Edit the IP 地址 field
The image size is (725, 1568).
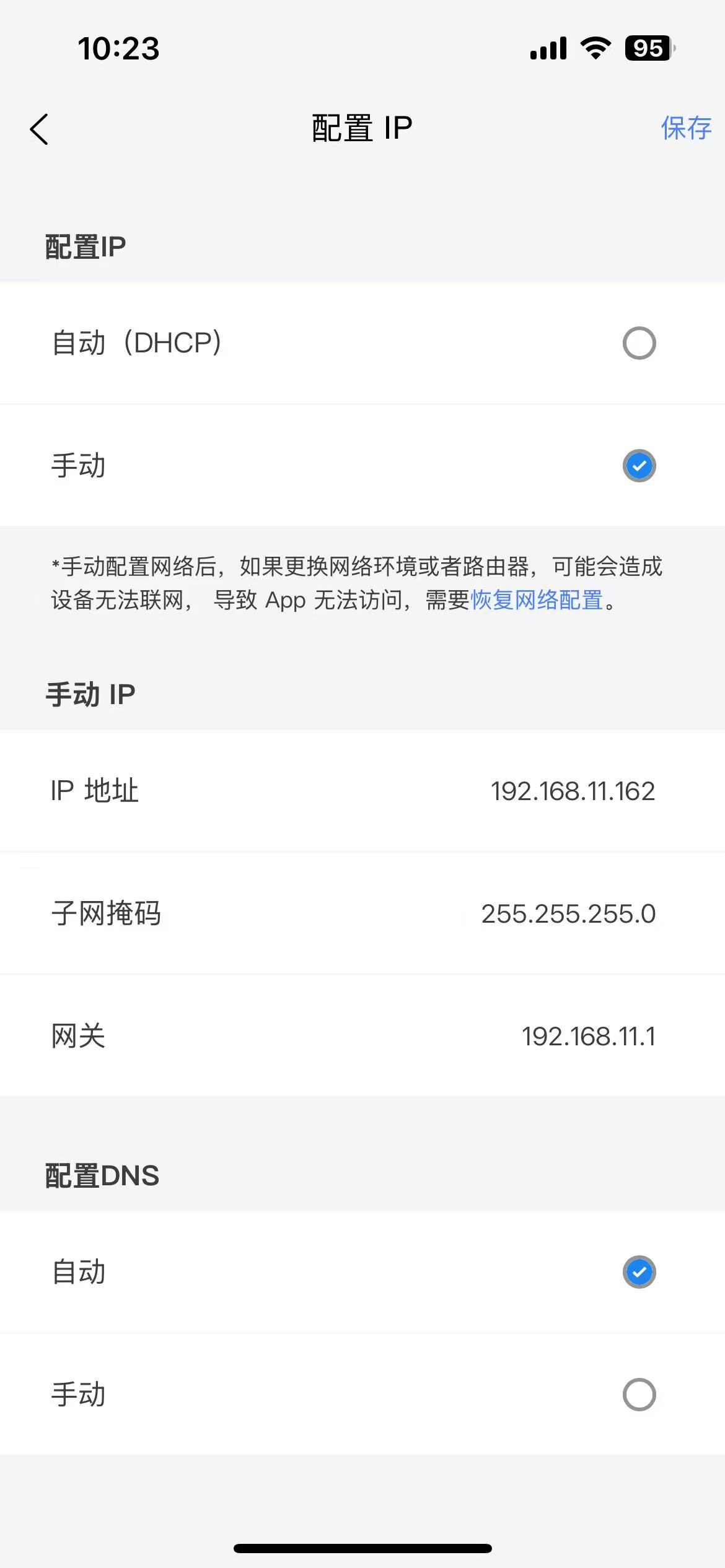click(x=572, y=791)
